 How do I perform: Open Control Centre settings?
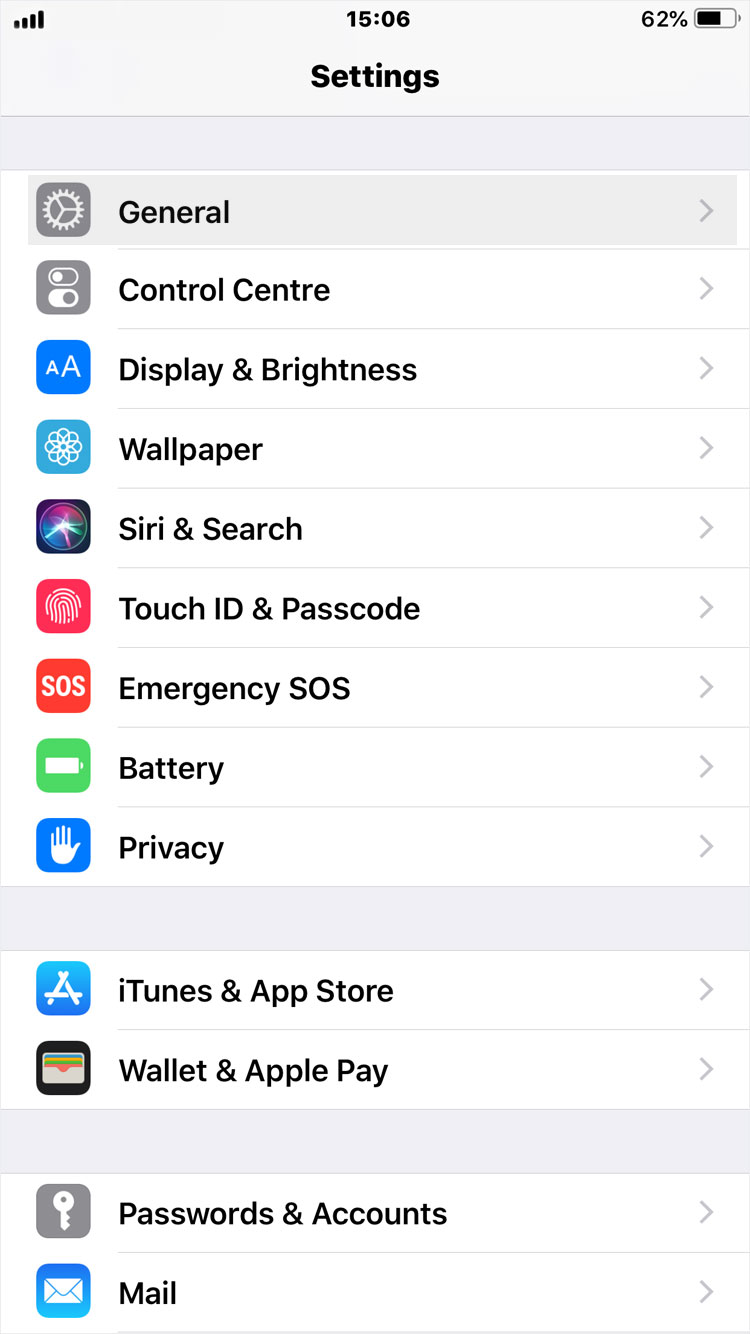[375, 290]
